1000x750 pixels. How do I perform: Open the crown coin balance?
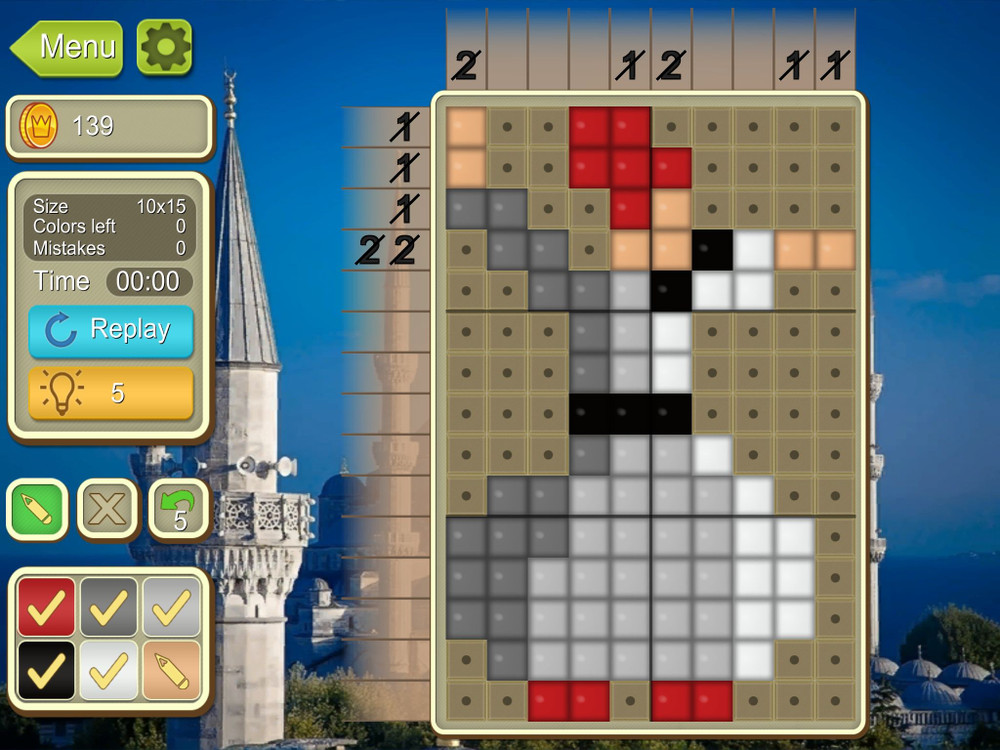tap(110, 126)
